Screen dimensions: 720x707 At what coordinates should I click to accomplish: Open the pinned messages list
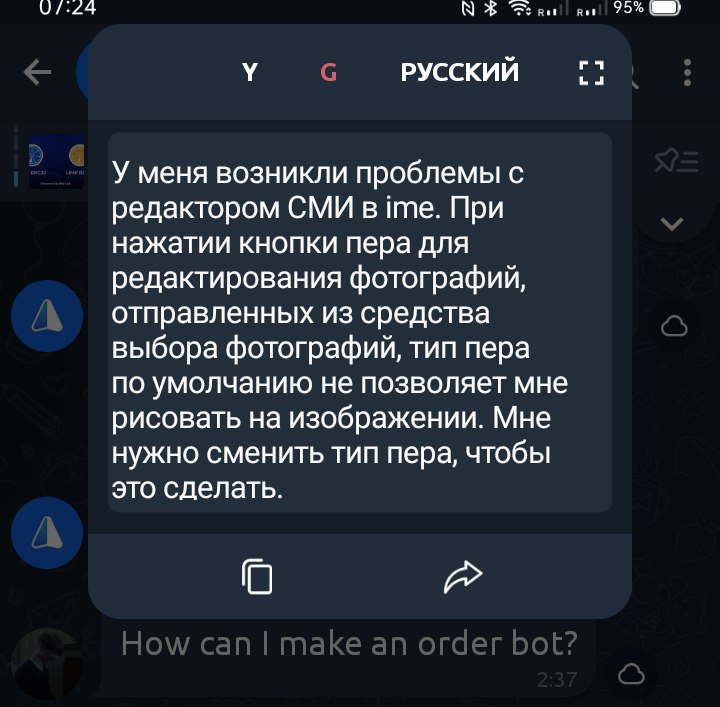(675, 160)
